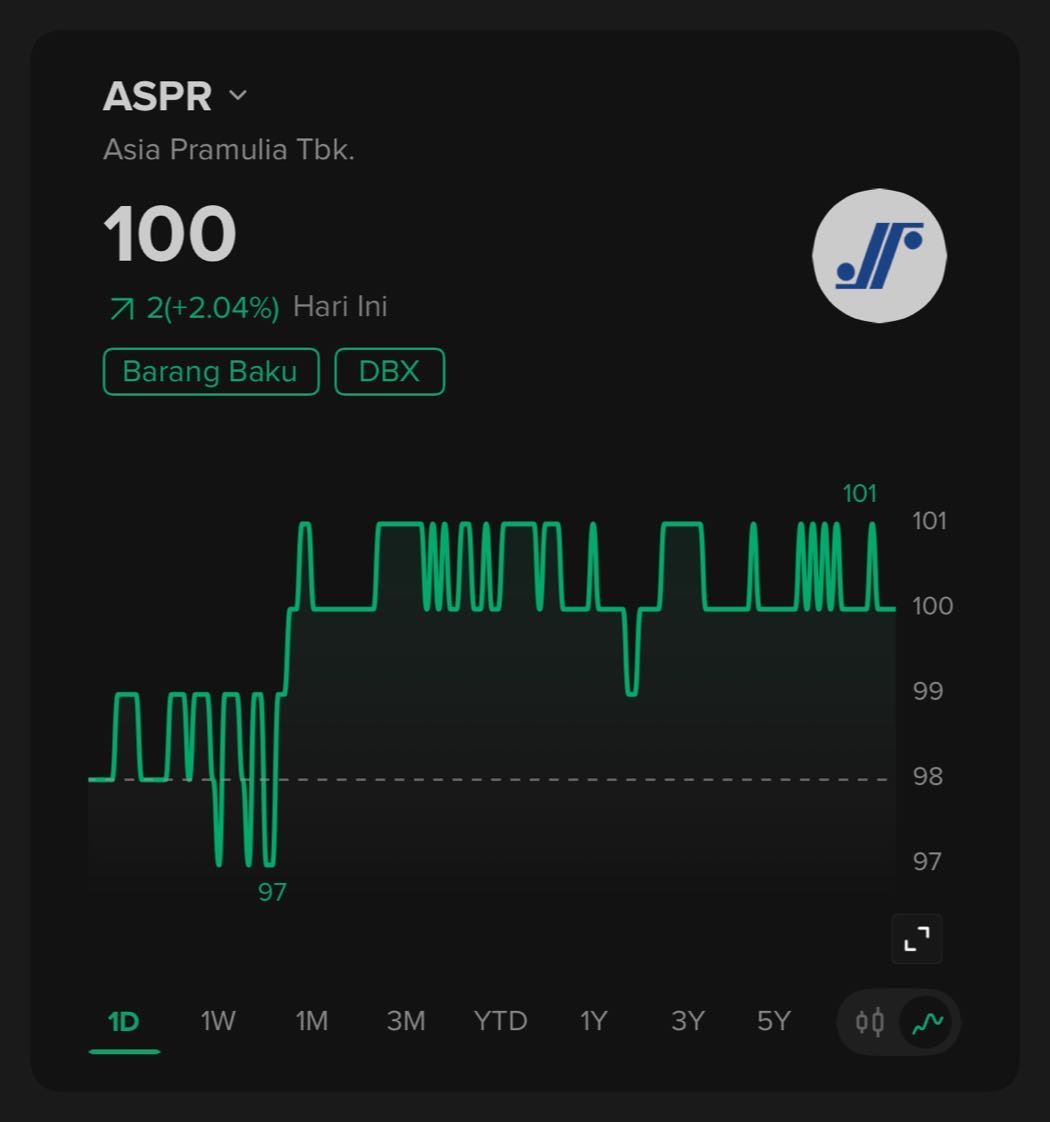Select the line chart view

(928, 1022)
